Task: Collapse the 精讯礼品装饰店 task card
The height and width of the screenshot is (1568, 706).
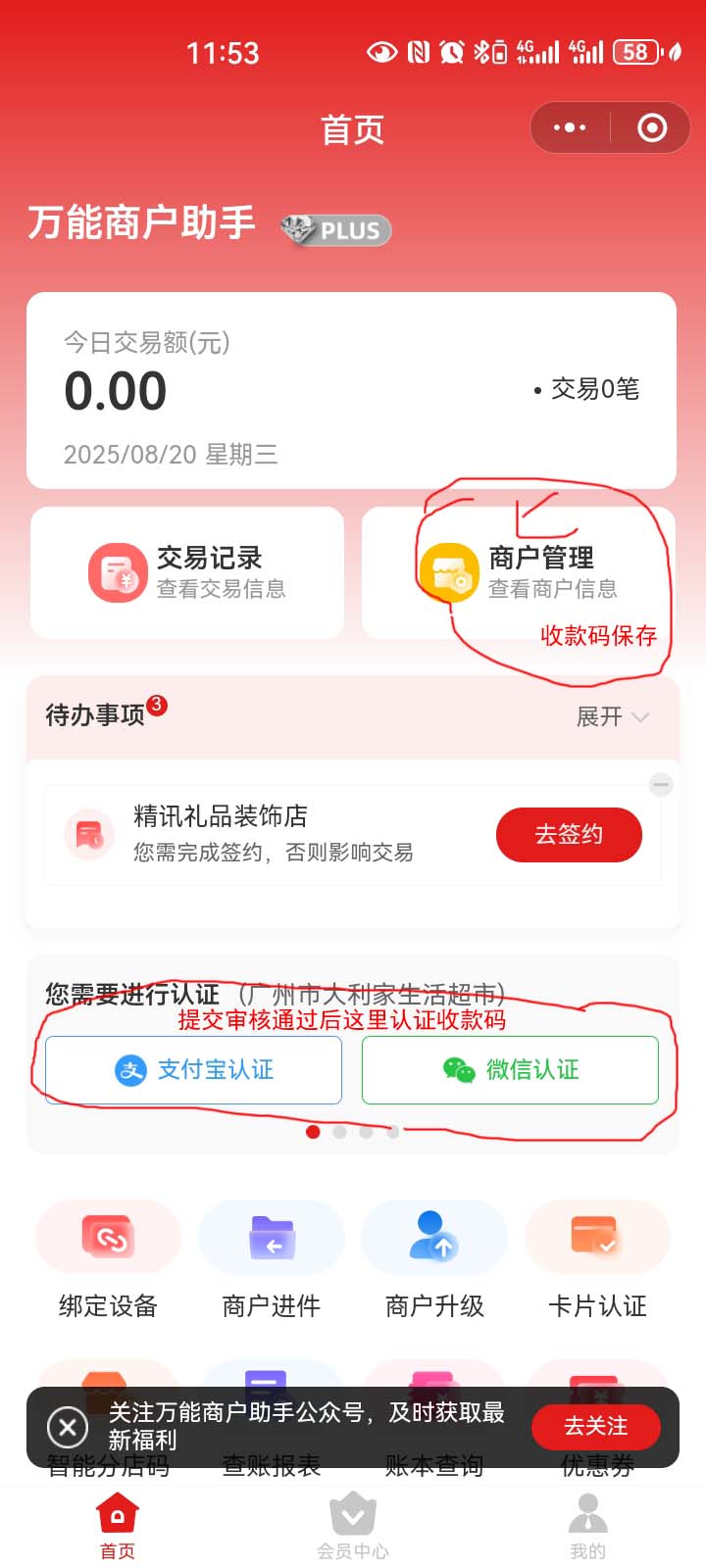Action: (x=662, y=785)
